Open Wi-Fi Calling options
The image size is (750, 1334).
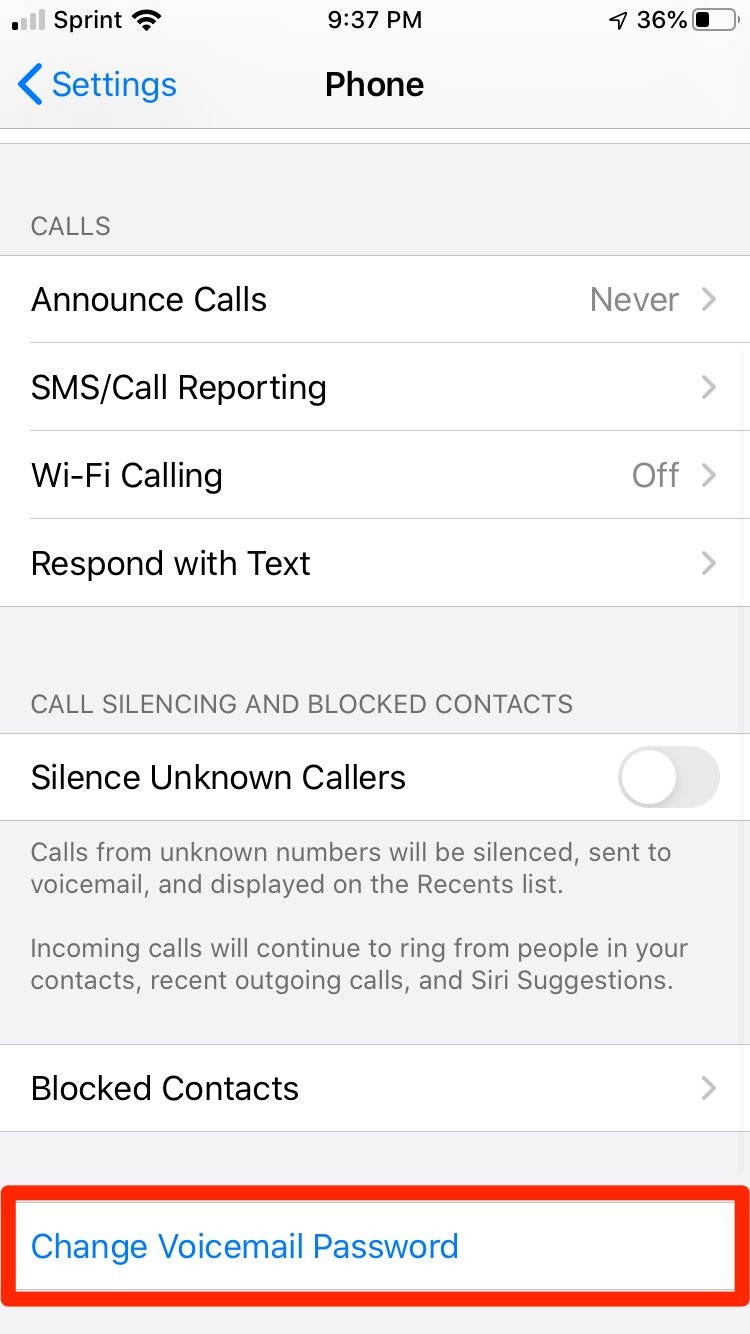[375, 475]
